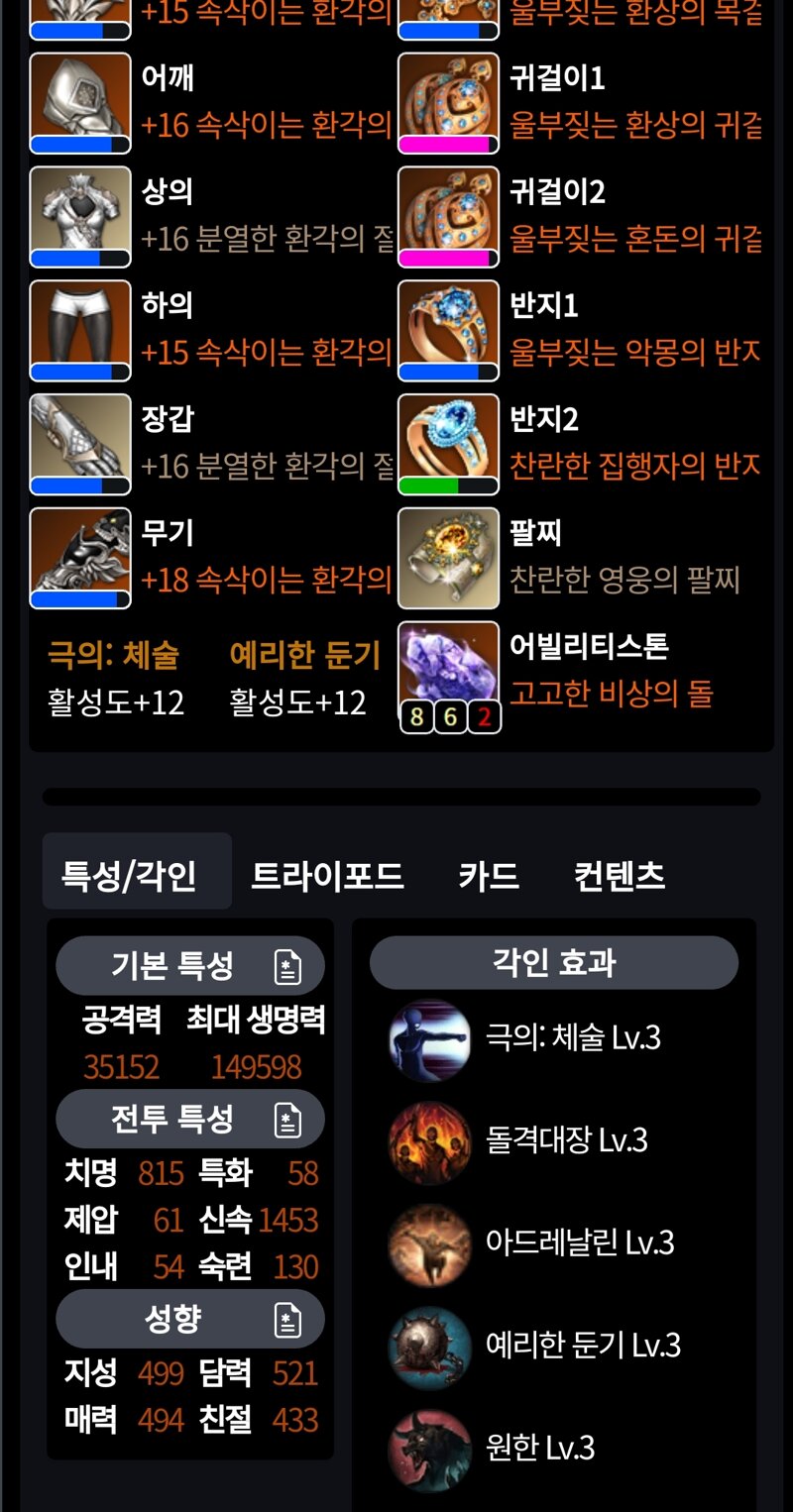
Task: Switch to the 트라이포드 tab
Action: 327,876
